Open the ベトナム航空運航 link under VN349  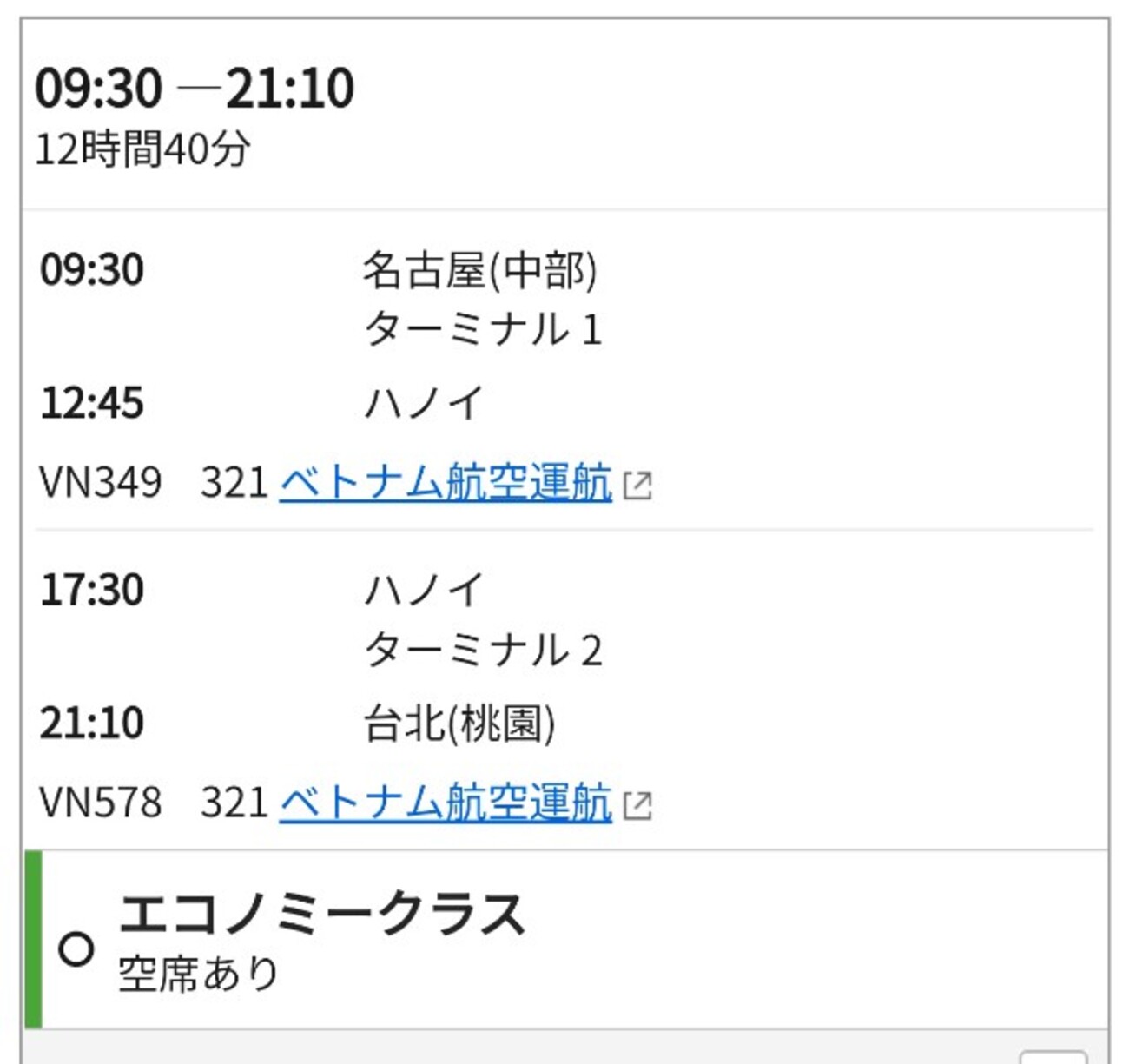(446, 483)
